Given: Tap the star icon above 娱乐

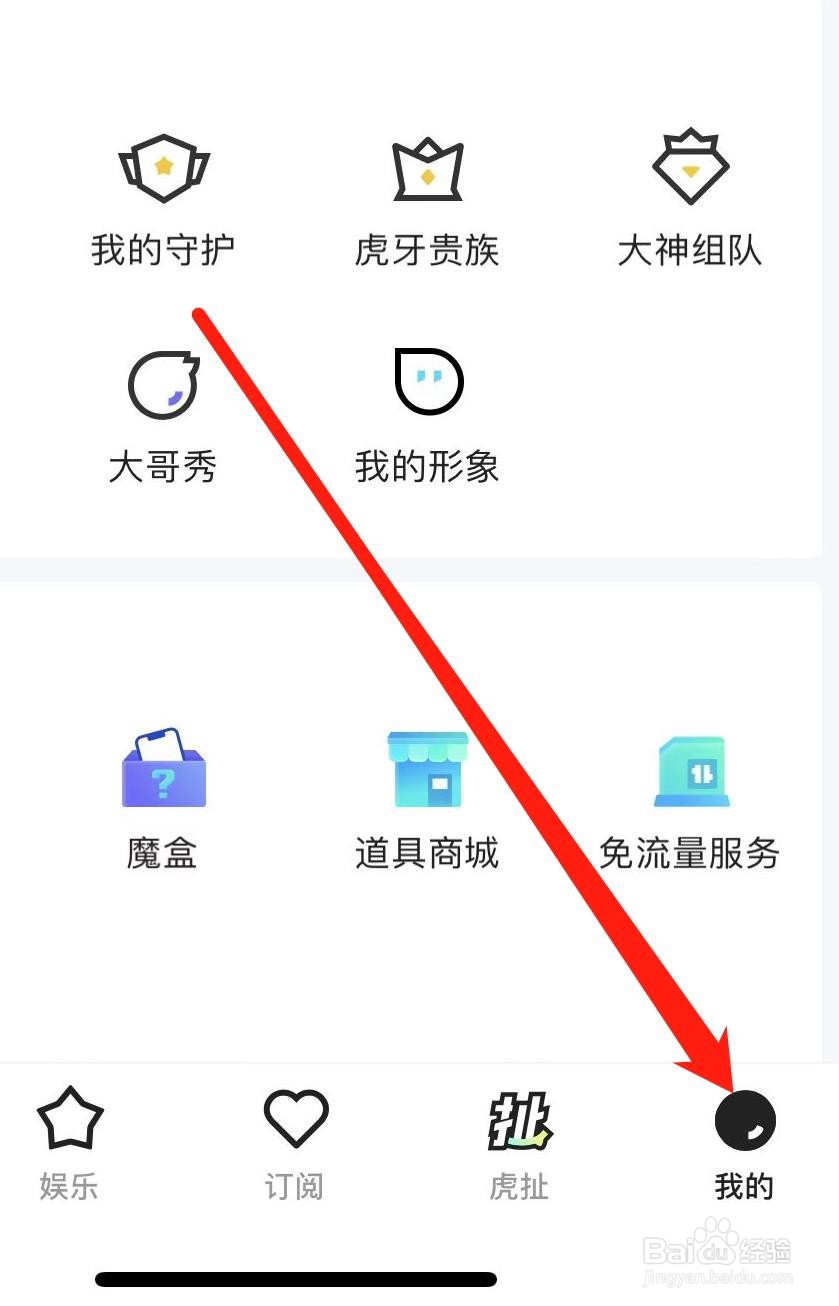Looking at the screenshot, I should tap(67, 1117).
